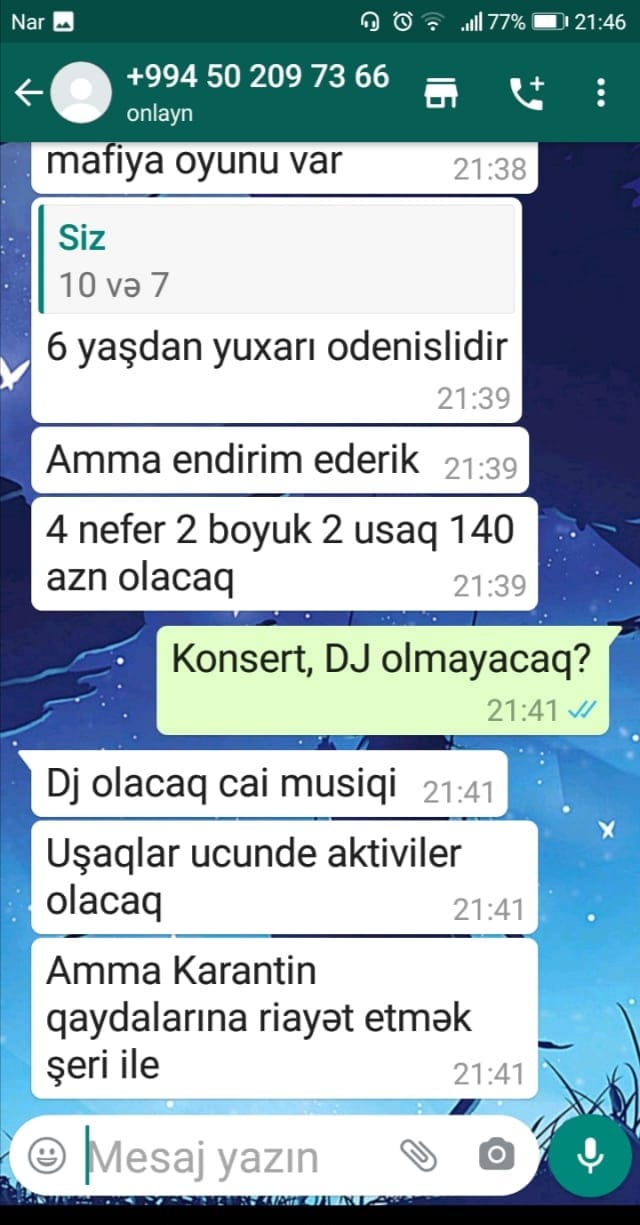The image size is (640, 1225).
Task: Go back to the chat list
Action: (x=28, y=94)
